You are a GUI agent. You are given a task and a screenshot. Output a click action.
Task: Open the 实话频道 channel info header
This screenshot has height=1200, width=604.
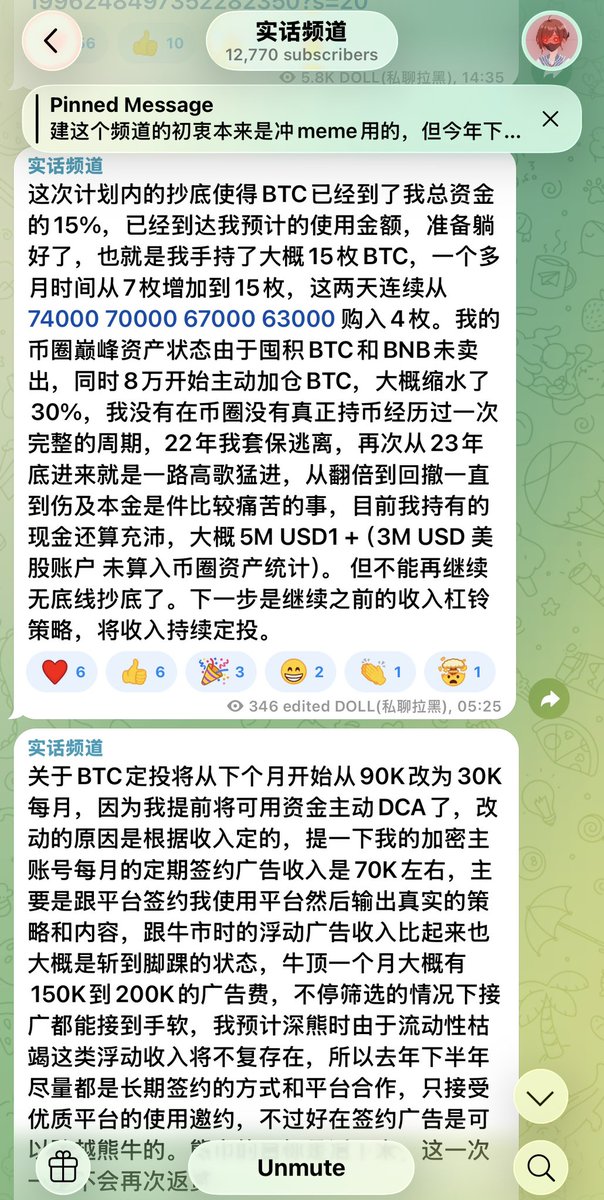click(x=301, y=41)
